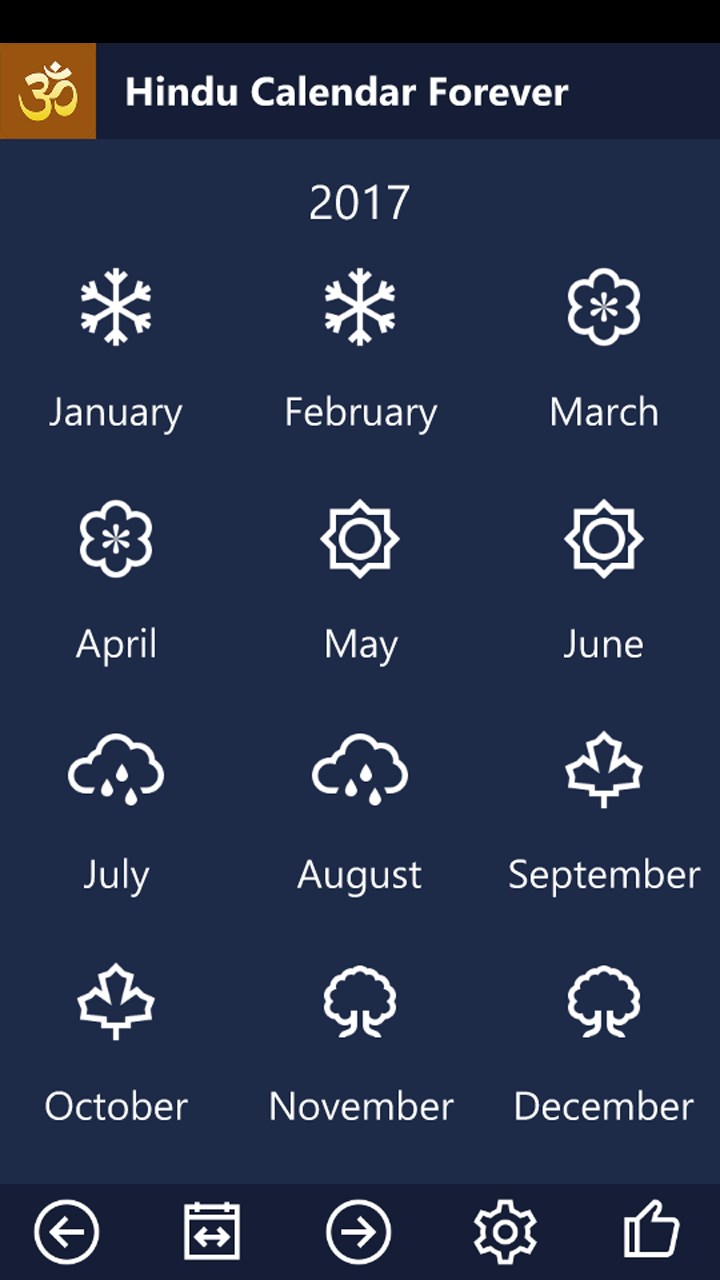
Task: Click the September maple leaf icon
Action: point(603,770)
